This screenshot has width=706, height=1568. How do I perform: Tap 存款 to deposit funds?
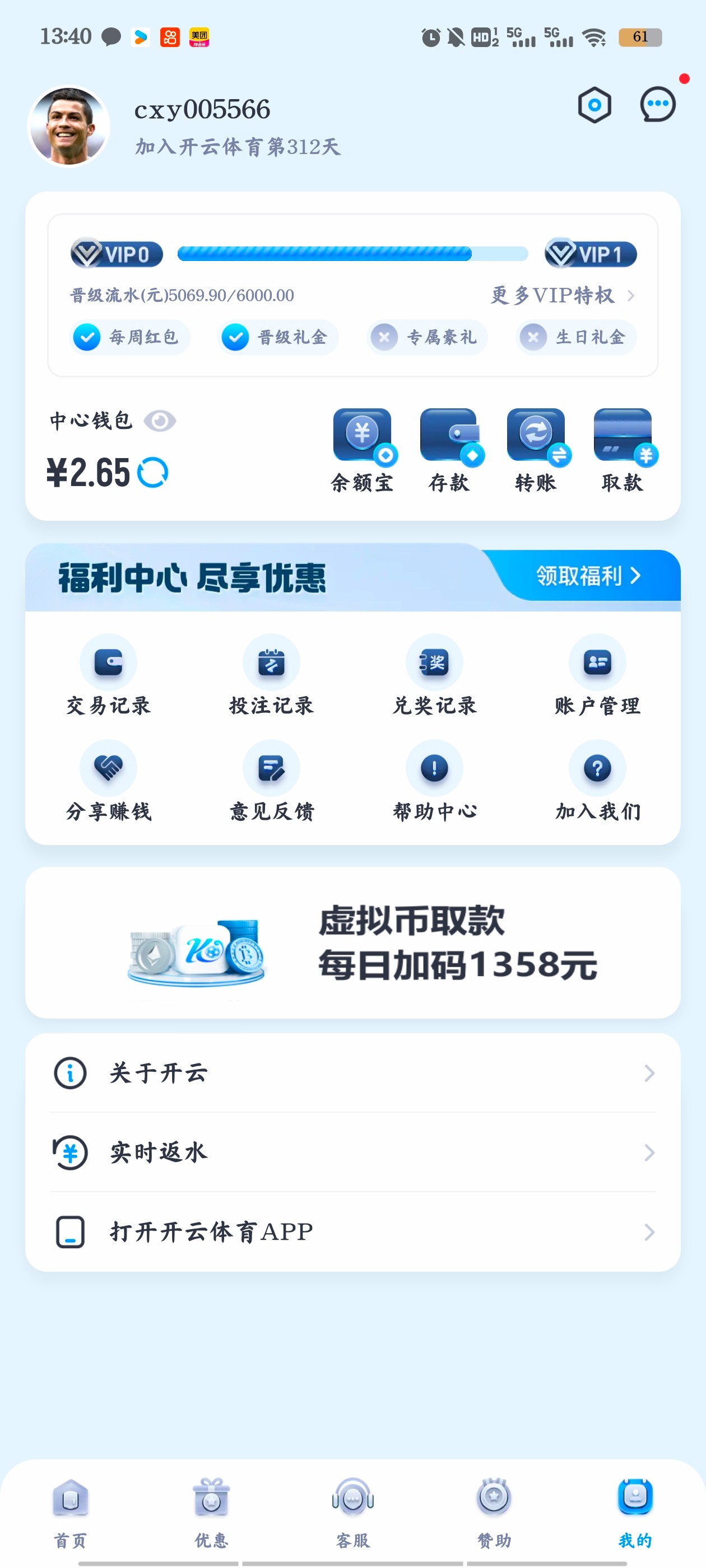coord(449,450)
